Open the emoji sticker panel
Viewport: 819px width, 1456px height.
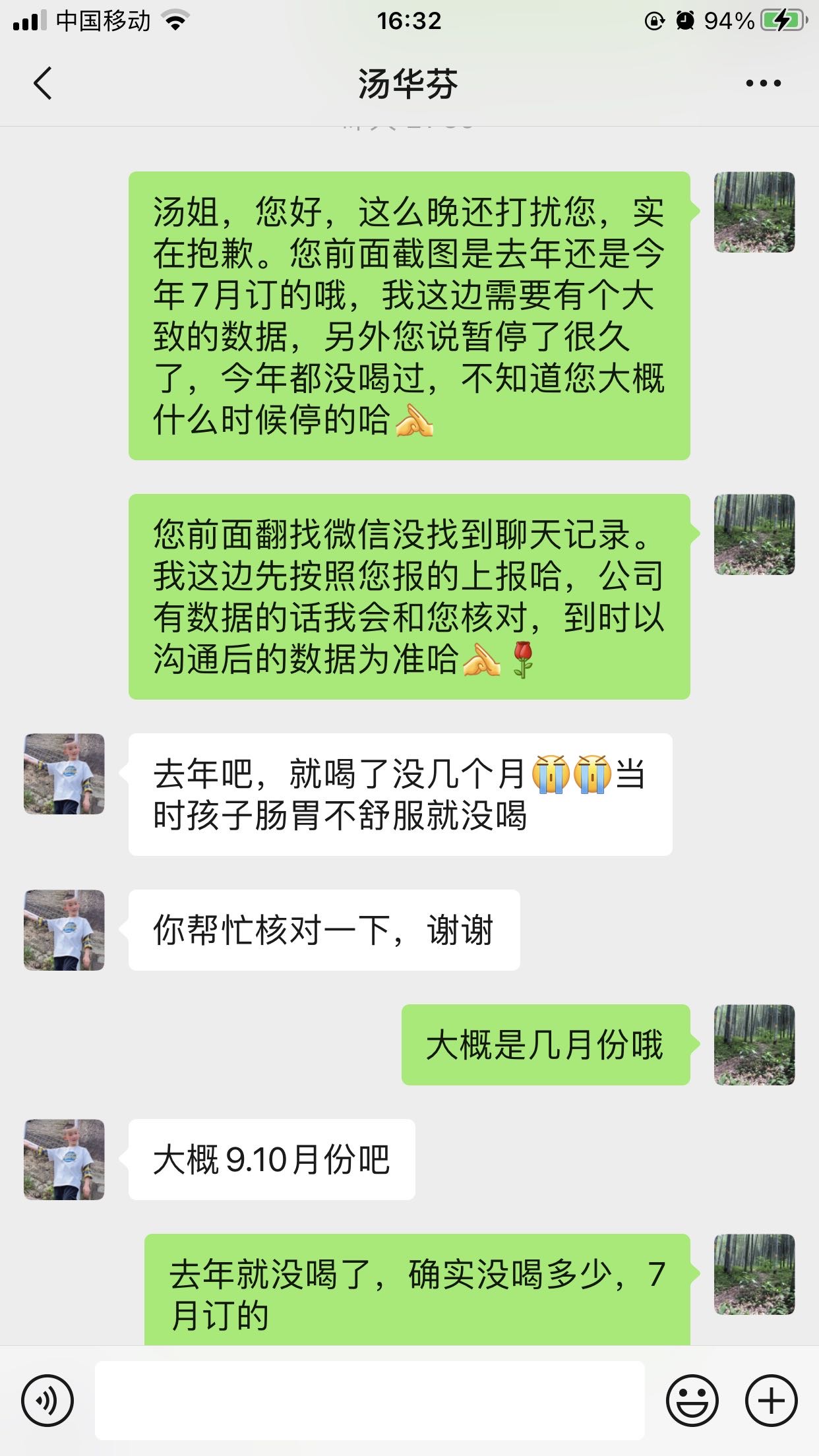click(x=692, y=1400)
